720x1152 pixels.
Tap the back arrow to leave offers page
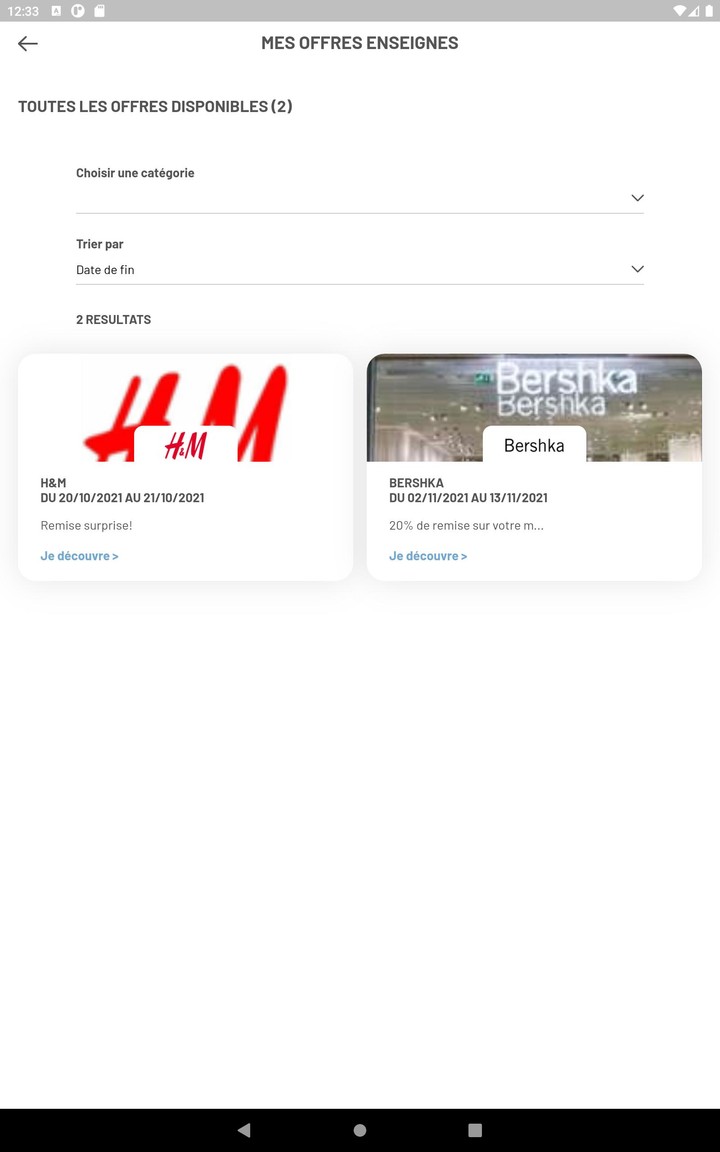(x=27, y=43)
